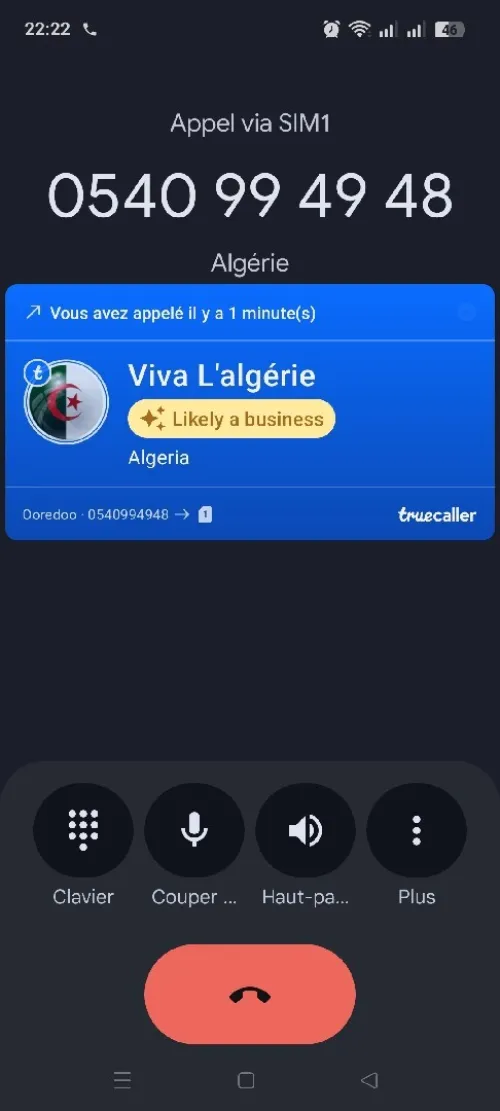This screenshot has width=500, height=1111.
Task: Open the Viva L'algérie Truecaller card
Action: [x=250, y=412]
